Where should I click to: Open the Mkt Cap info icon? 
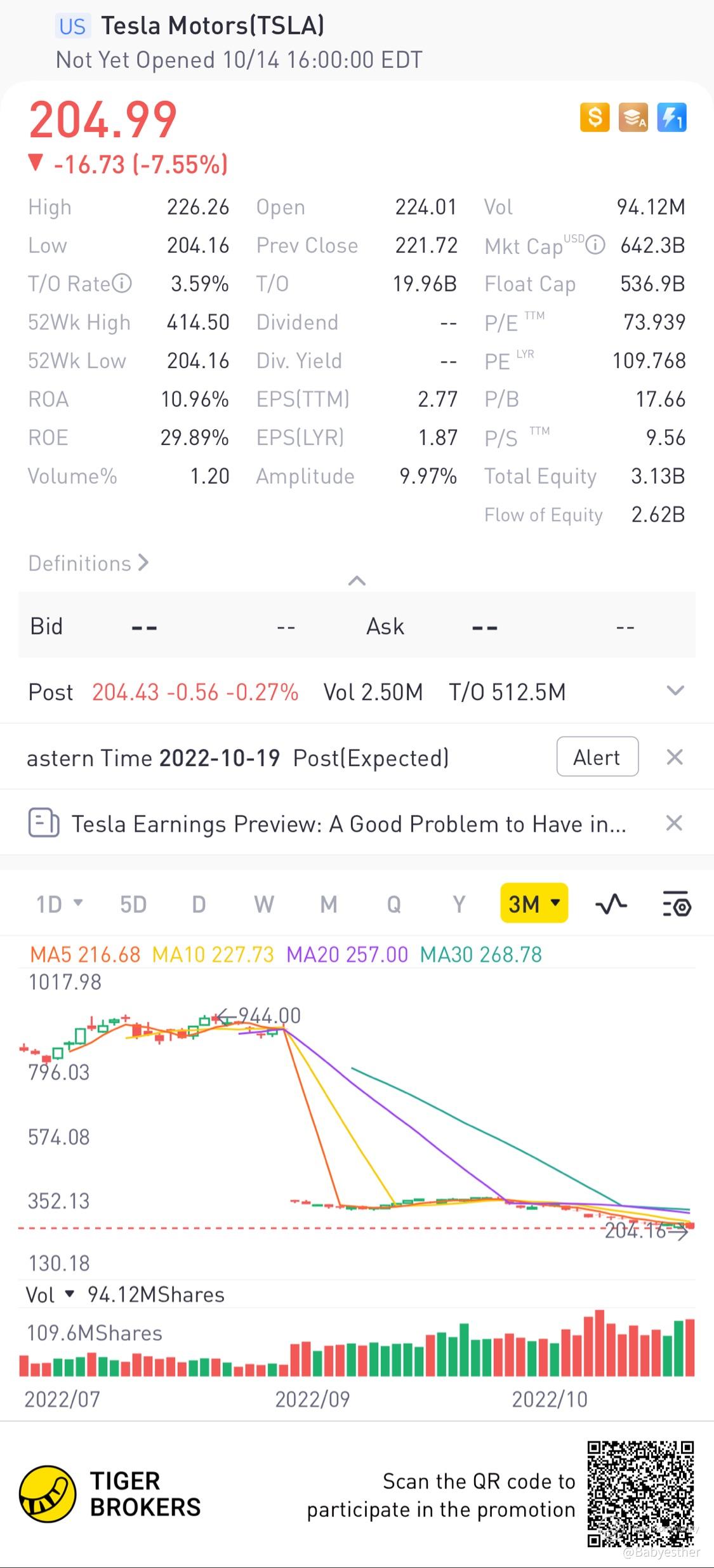point(595,245)
